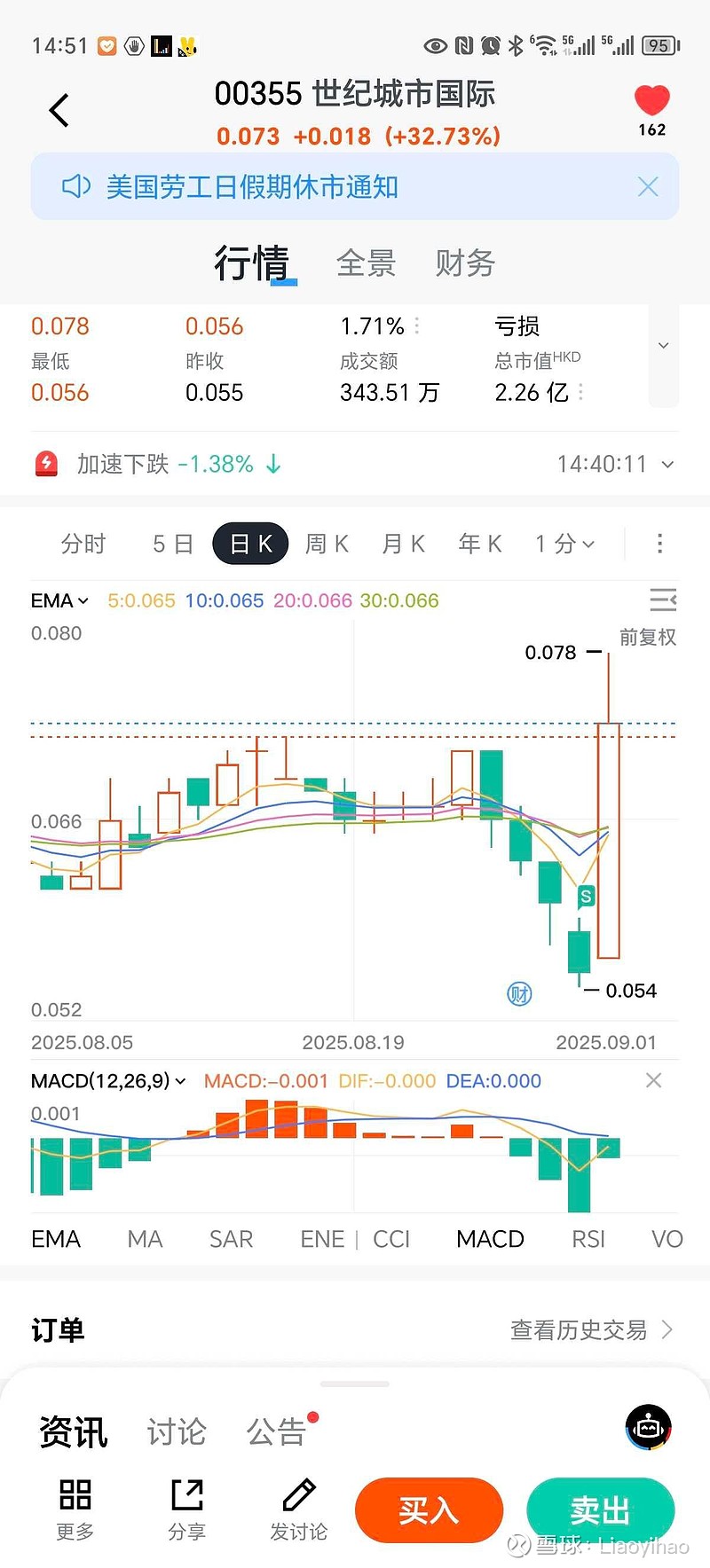Screen dimensions: 710x1568
Task: Switch chart to 周K
Action: tap(327, 544)
